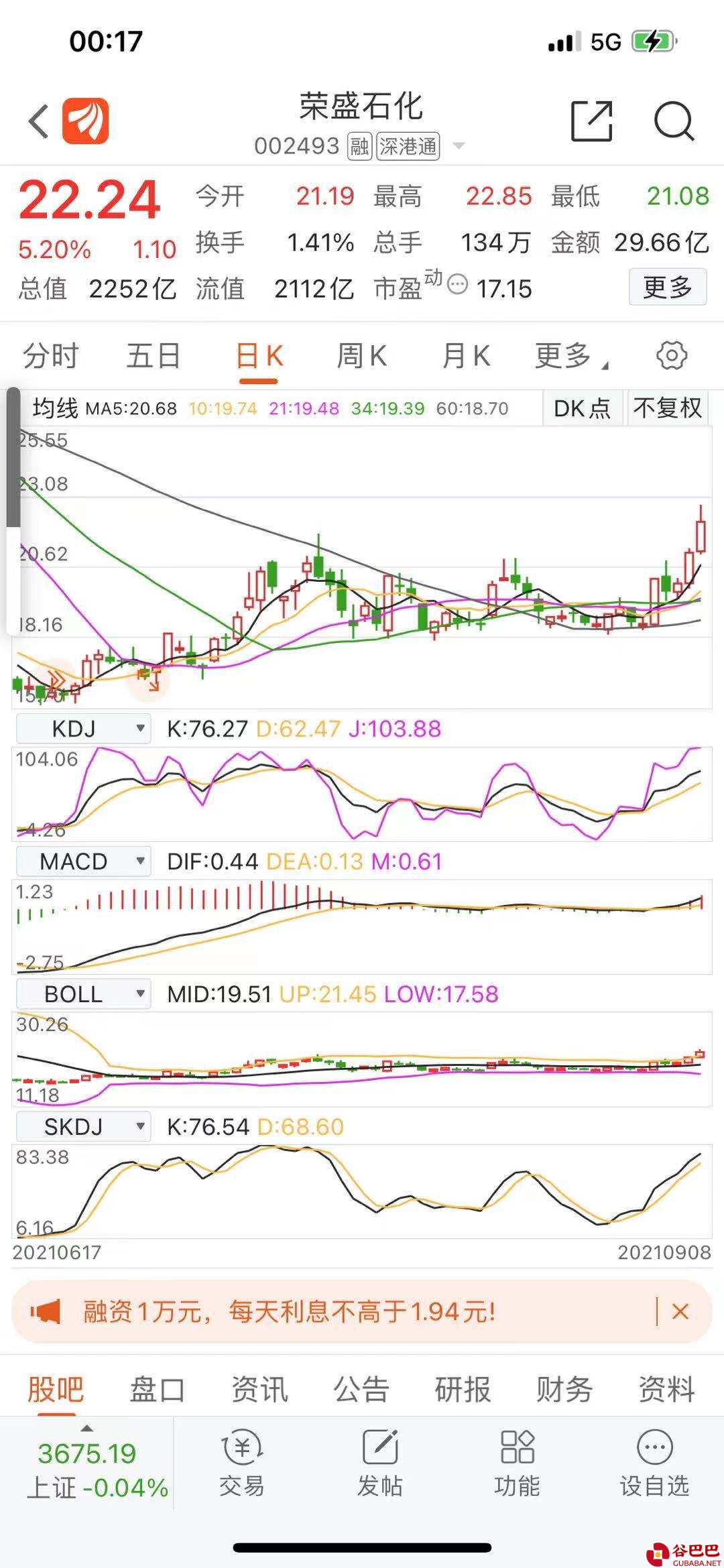Tap 更多 button beside market stats
This screenshot has width=724, height=1568.
pyautogui.click(x=667, y=288)
